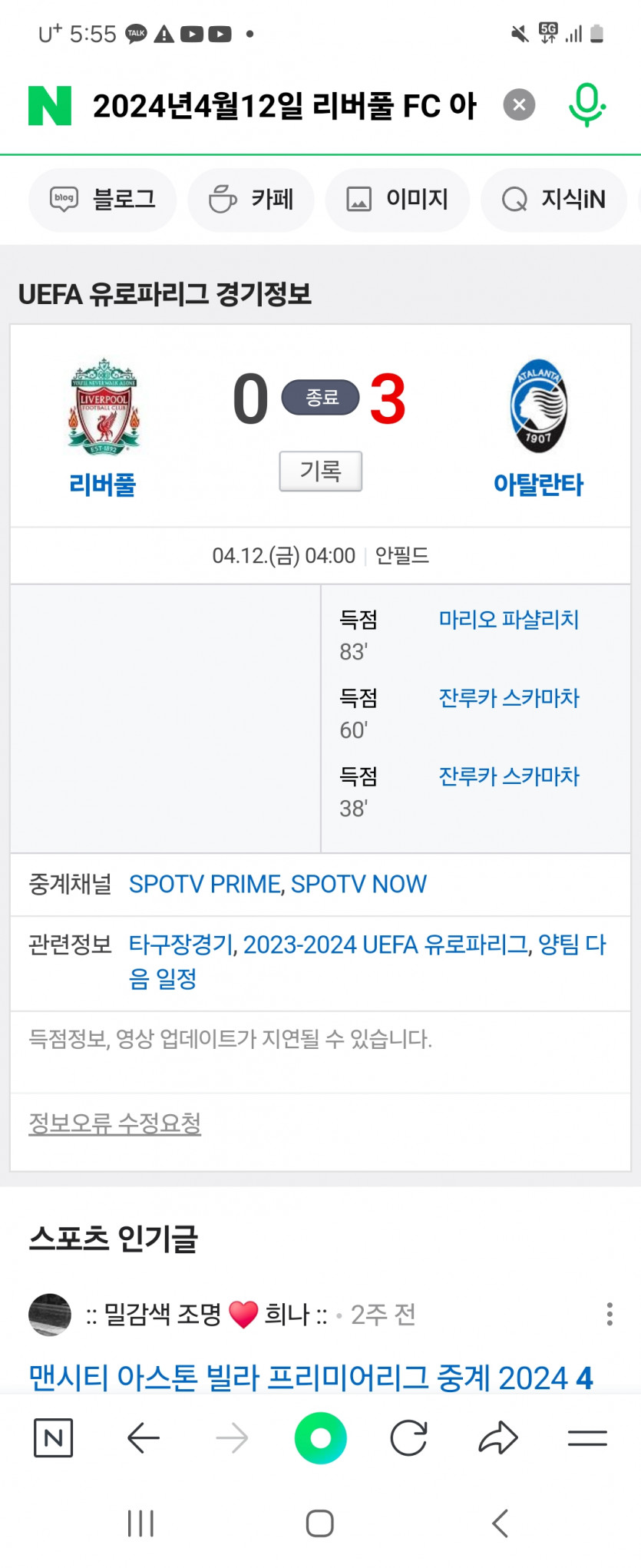Switch to the 이미지 tab
This screenshot has width=641, height=1568.
pyautogui.click(x=397, y=200)
